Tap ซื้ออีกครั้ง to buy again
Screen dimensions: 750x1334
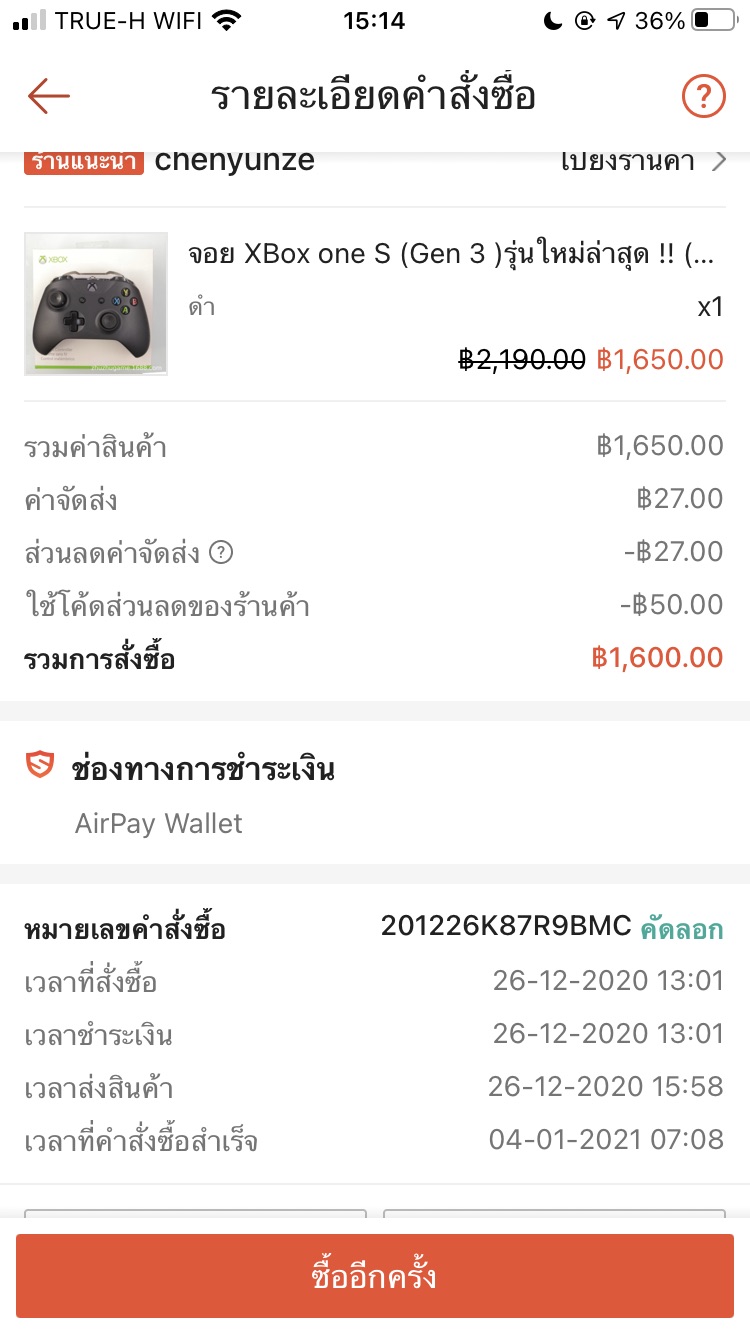point(374,1276)
